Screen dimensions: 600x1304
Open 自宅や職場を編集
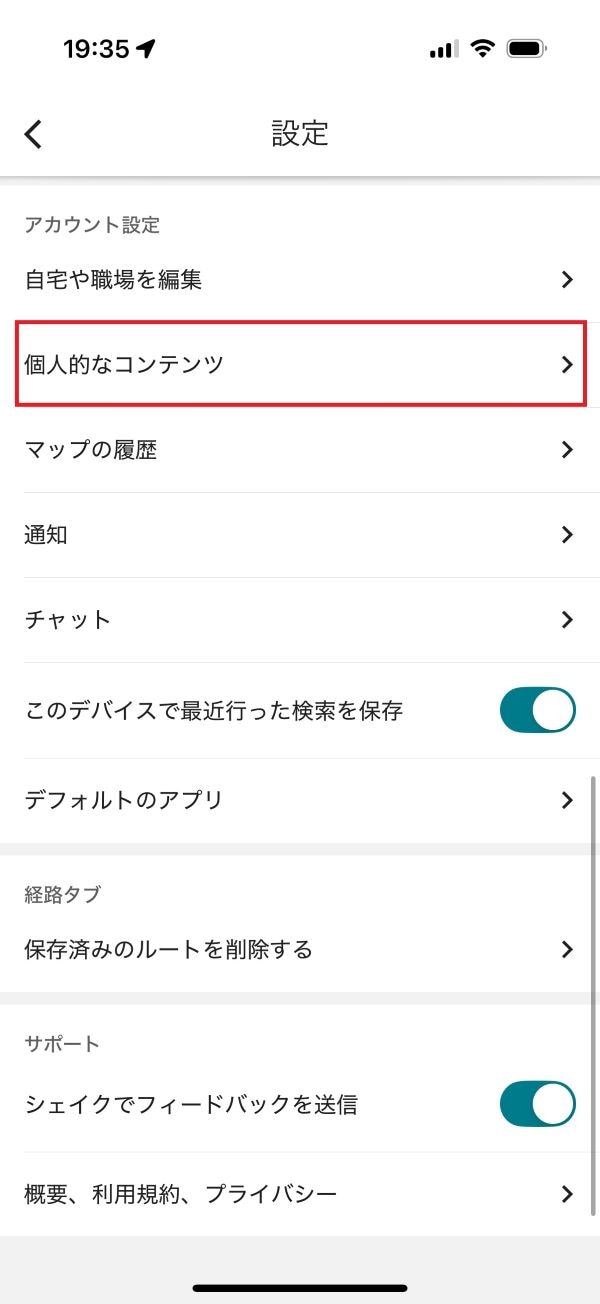[300, 280]
